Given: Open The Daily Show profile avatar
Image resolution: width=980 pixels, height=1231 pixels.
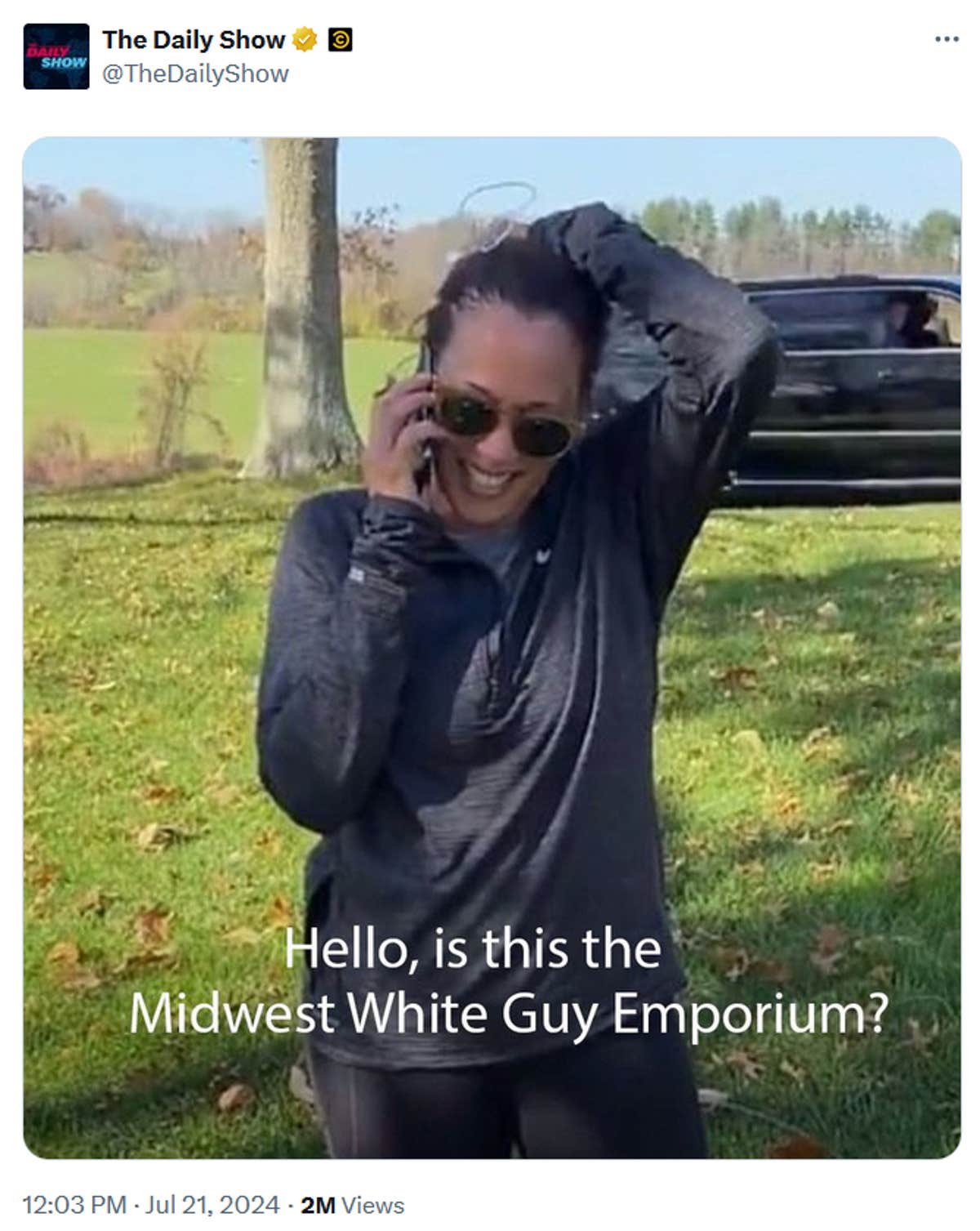Looking at the screenshot, I should (x=56, y=56).
